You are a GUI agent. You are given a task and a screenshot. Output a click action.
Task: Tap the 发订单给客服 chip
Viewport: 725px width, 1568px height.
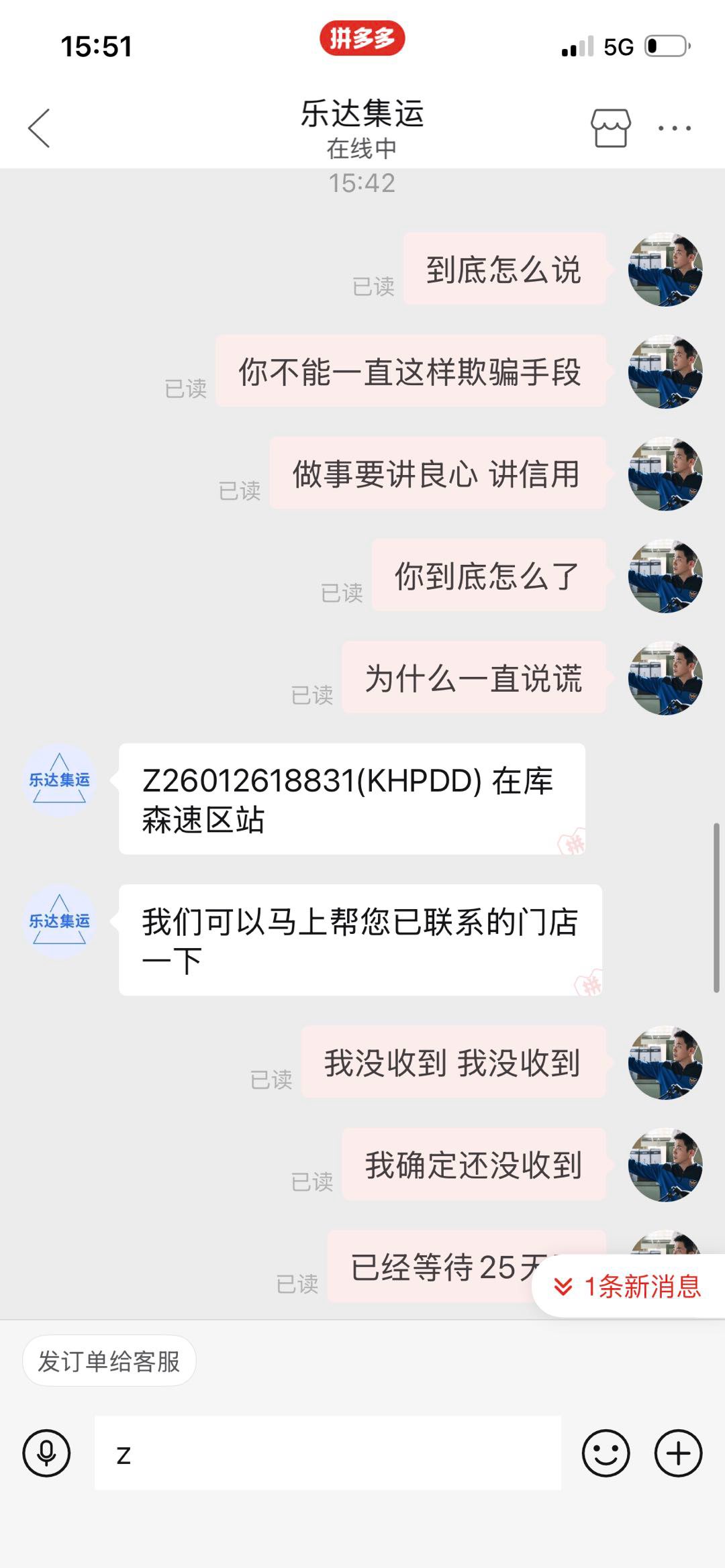point(109,1361)
